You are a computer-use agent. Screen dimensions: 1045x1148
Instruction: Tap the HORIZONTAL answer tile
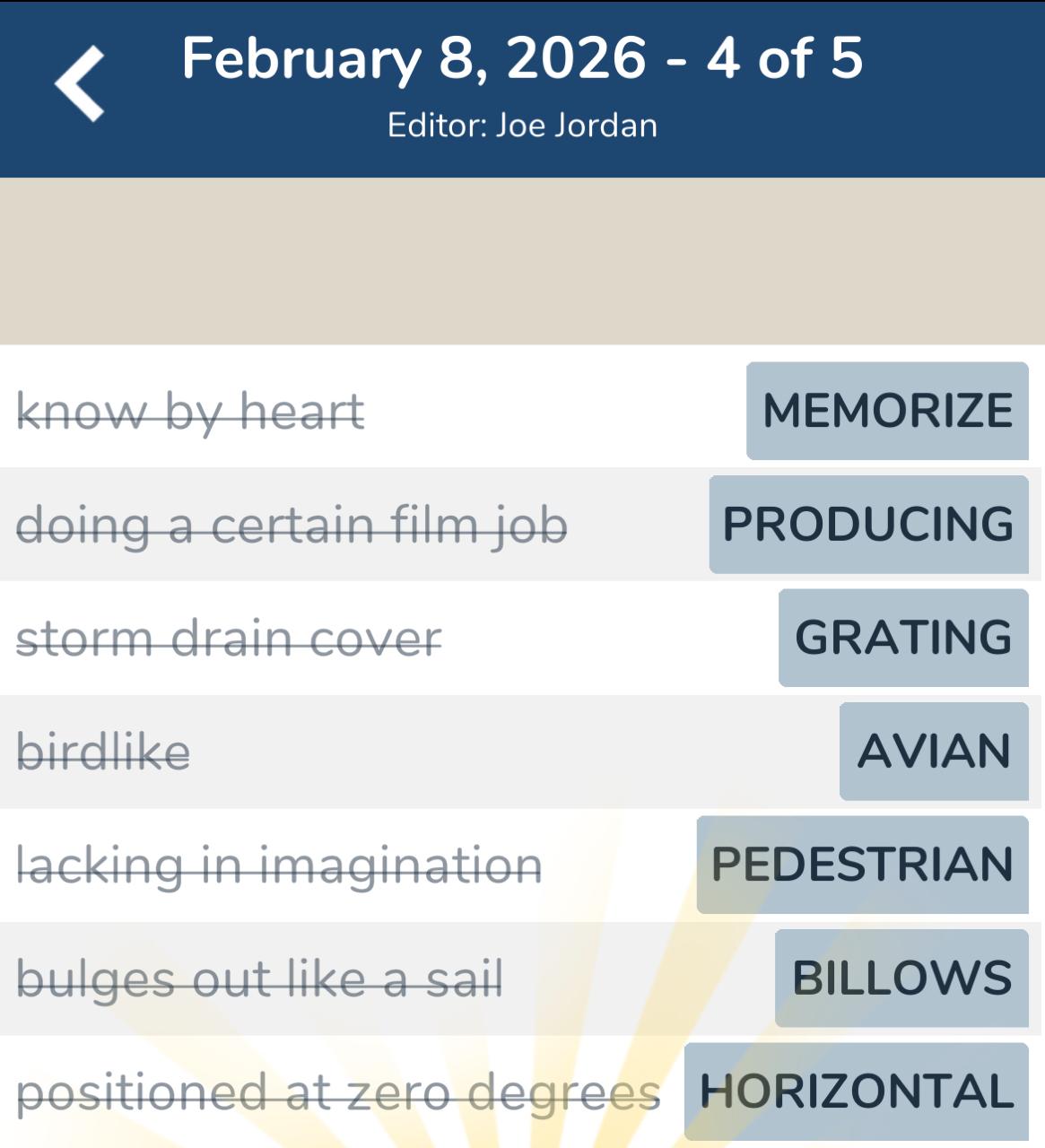coord(856,1090)
